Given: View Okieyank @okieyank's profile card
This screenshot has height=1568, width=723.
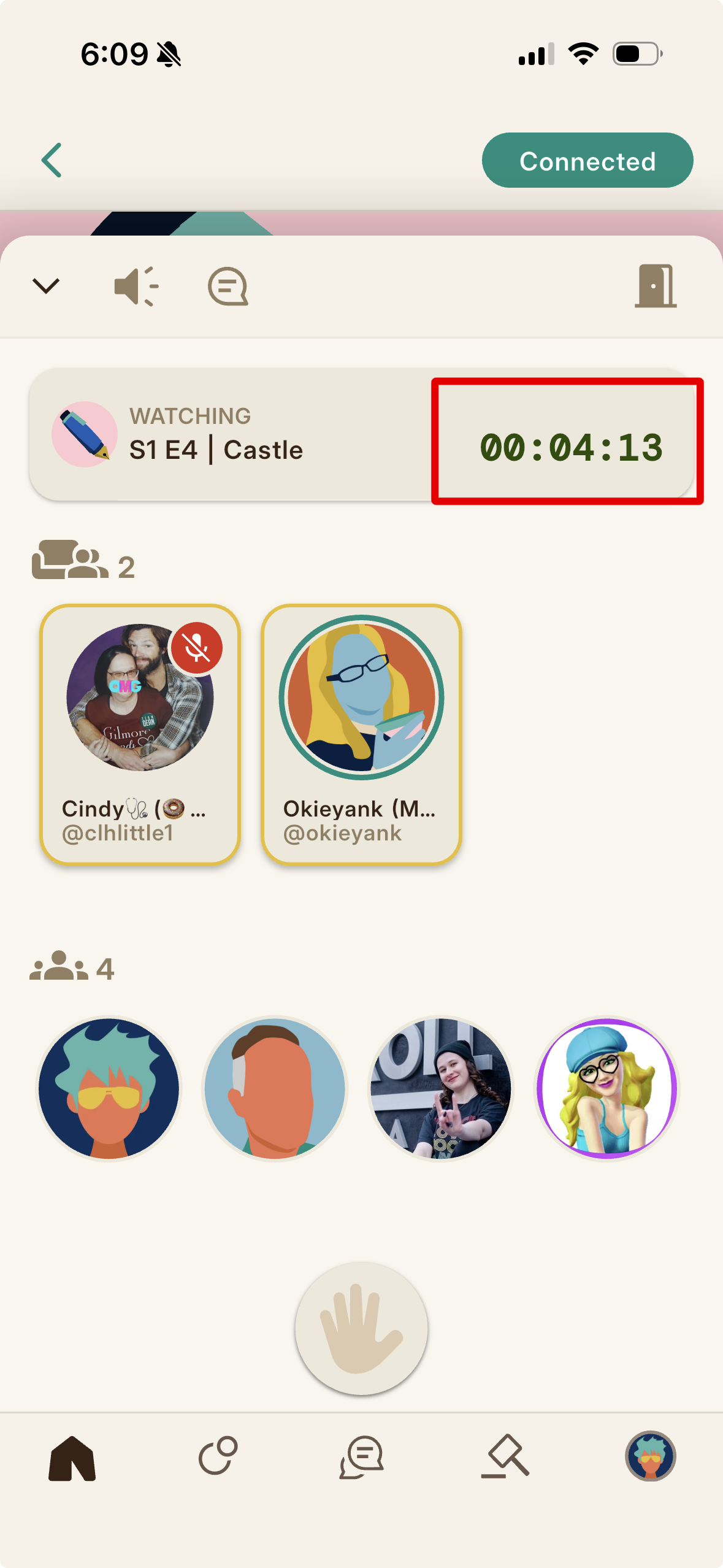Looking at the screenshot, I should click(361, 735).
